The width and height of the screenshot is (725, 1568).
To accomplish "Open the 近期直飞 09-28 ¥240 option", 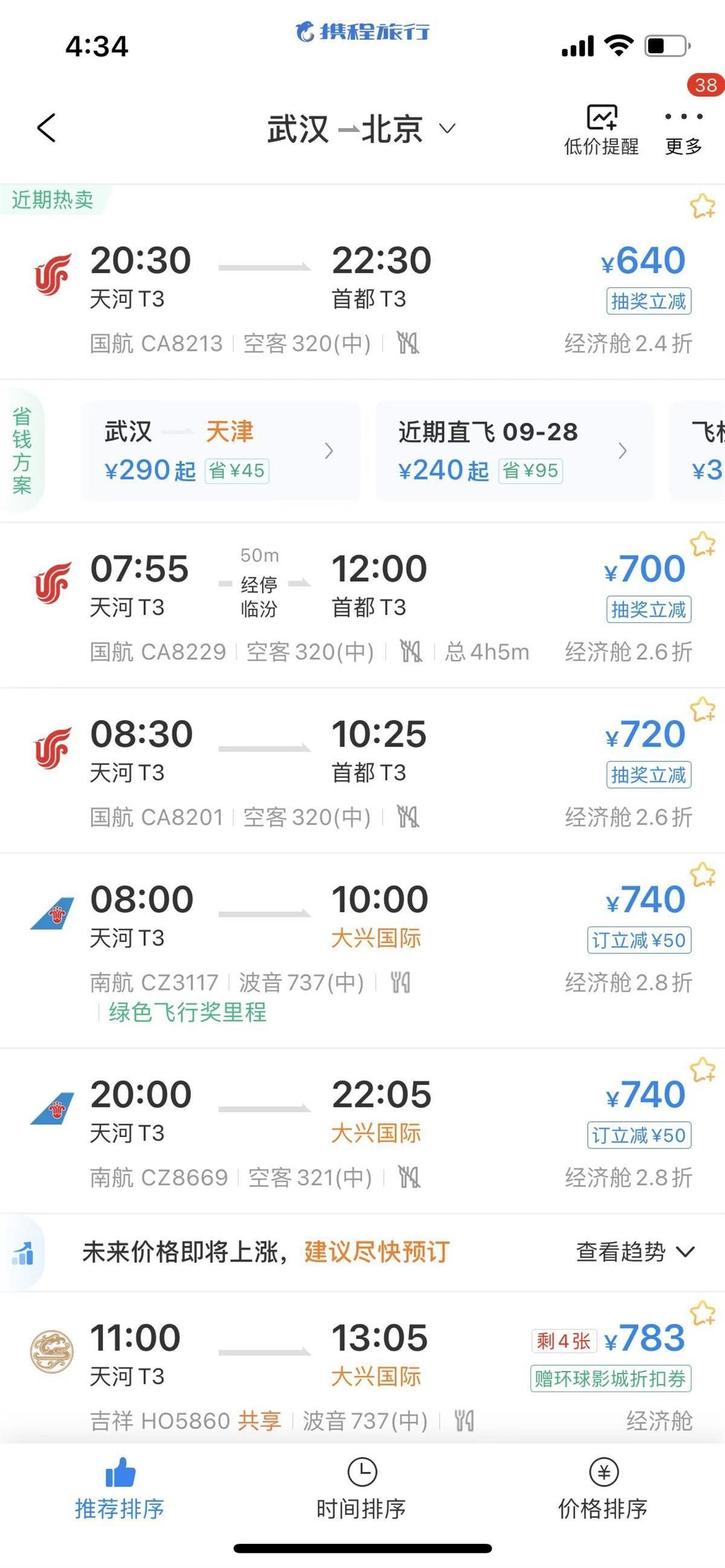I will click(515, 450).
